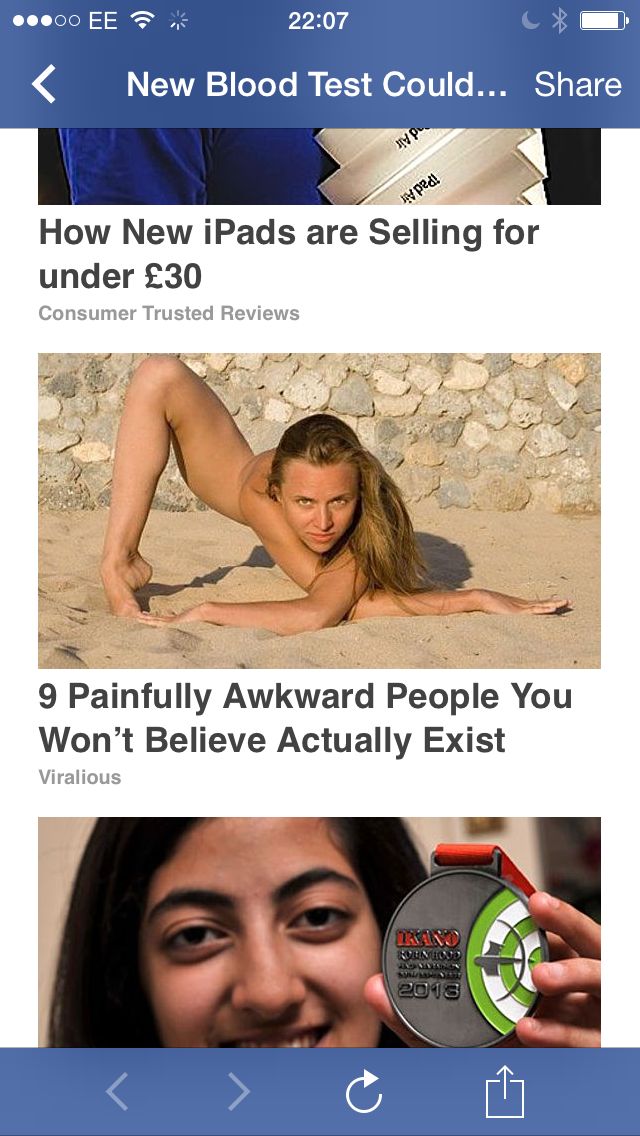Go back using the top-left arrow

coord(44,85)
